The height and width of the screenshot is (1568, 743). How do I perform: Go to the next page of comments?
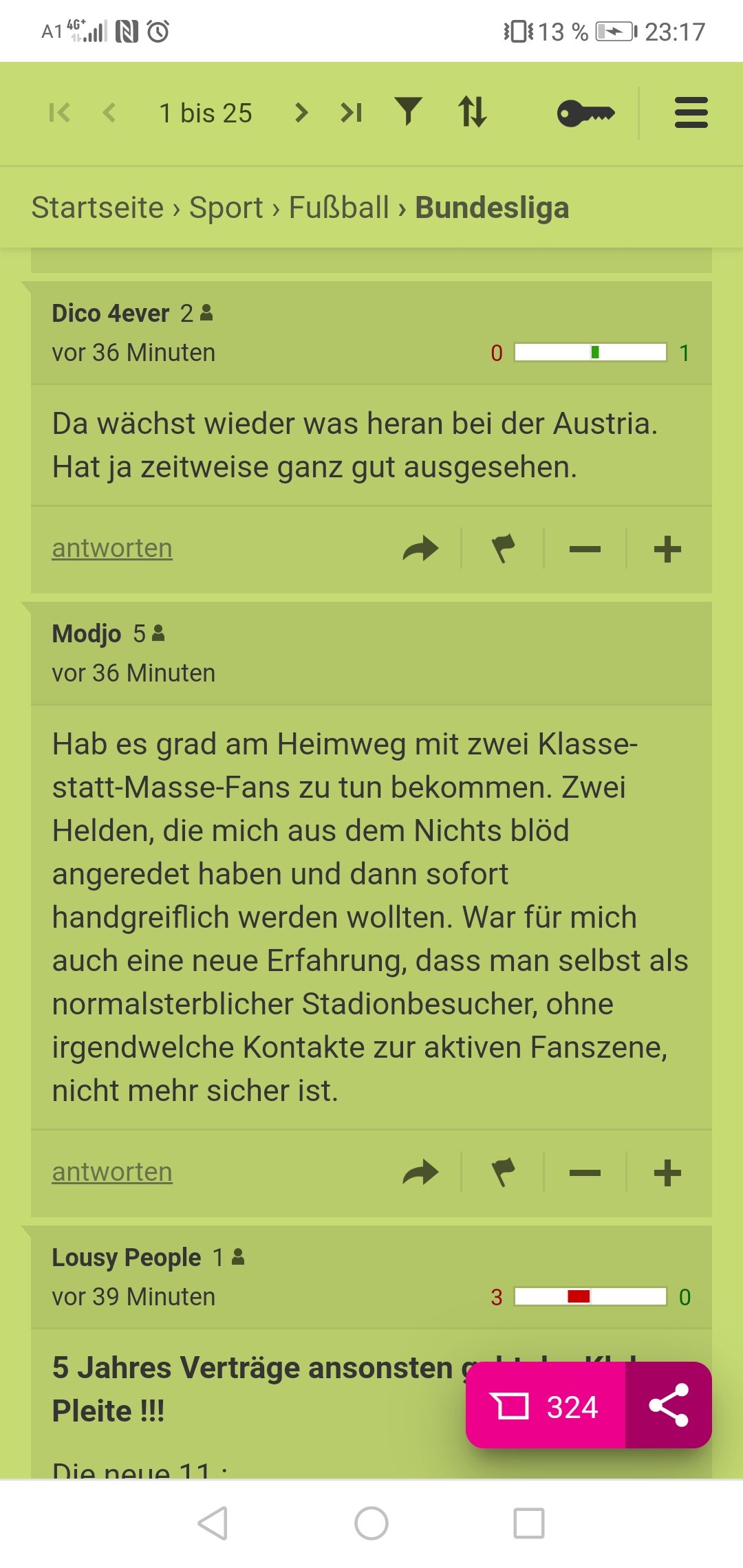click(301, 112)
